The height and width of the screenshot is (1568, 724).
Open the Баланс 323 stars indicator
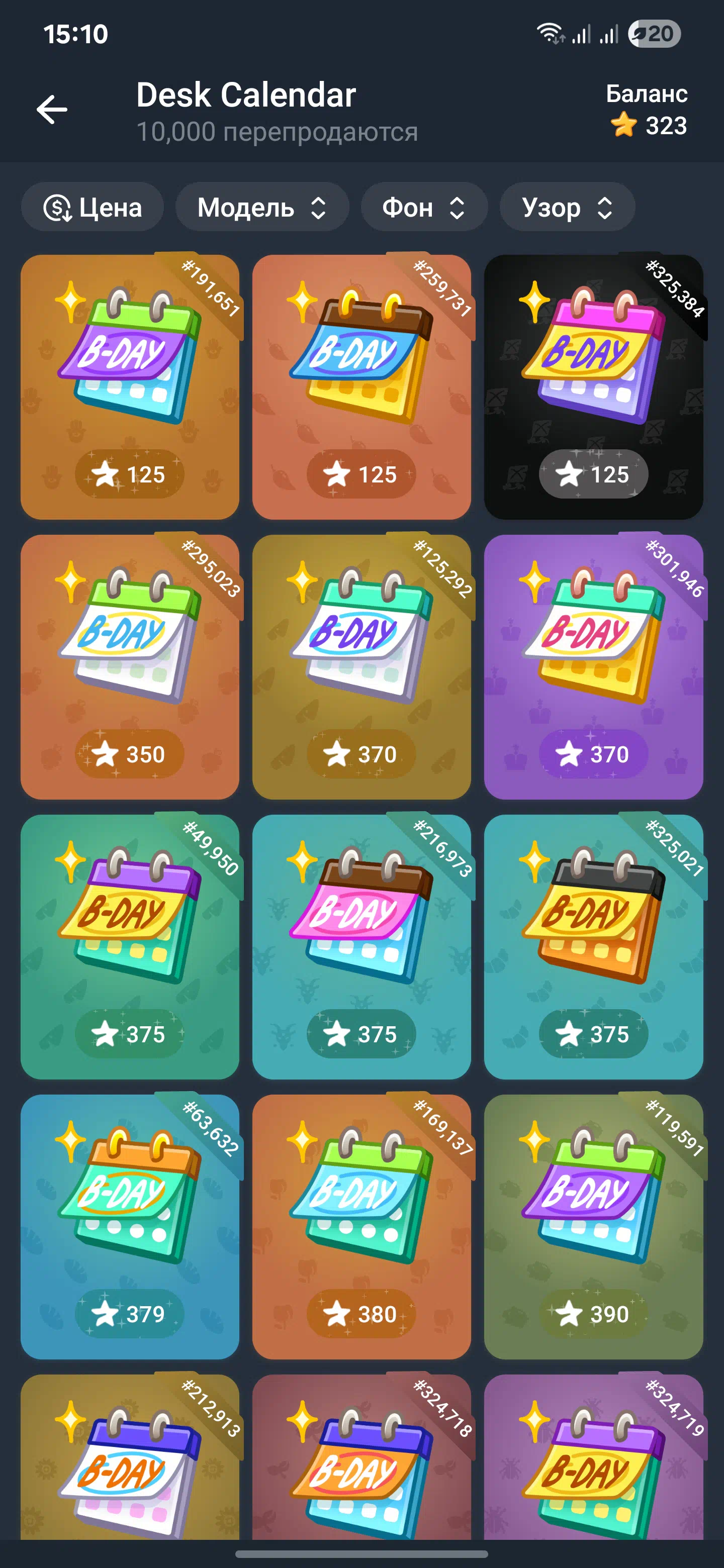647,110
